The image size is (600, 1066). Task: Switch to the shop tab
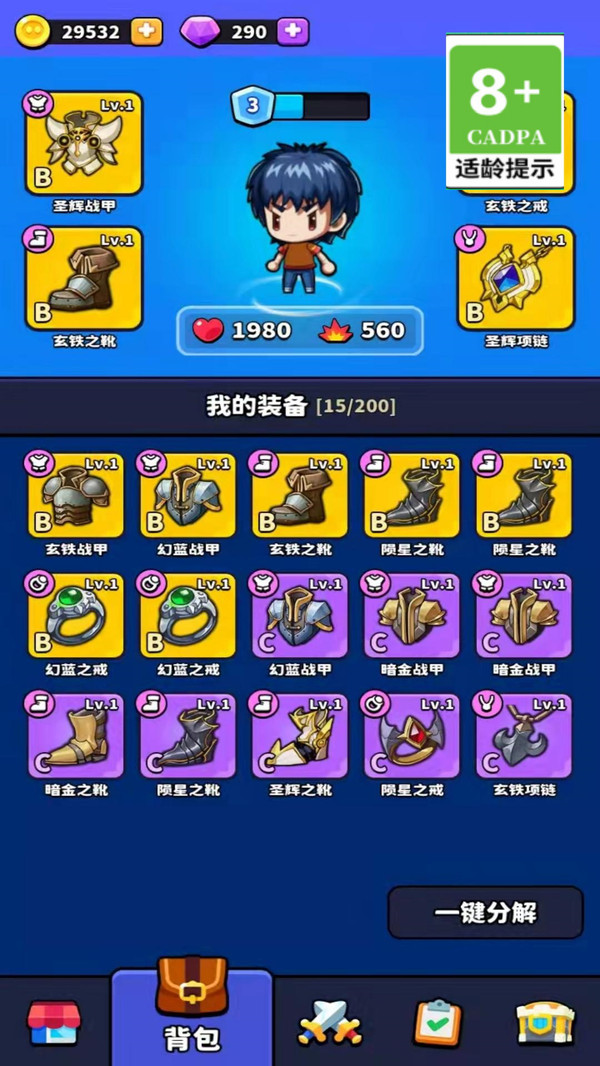[53, 1023]
